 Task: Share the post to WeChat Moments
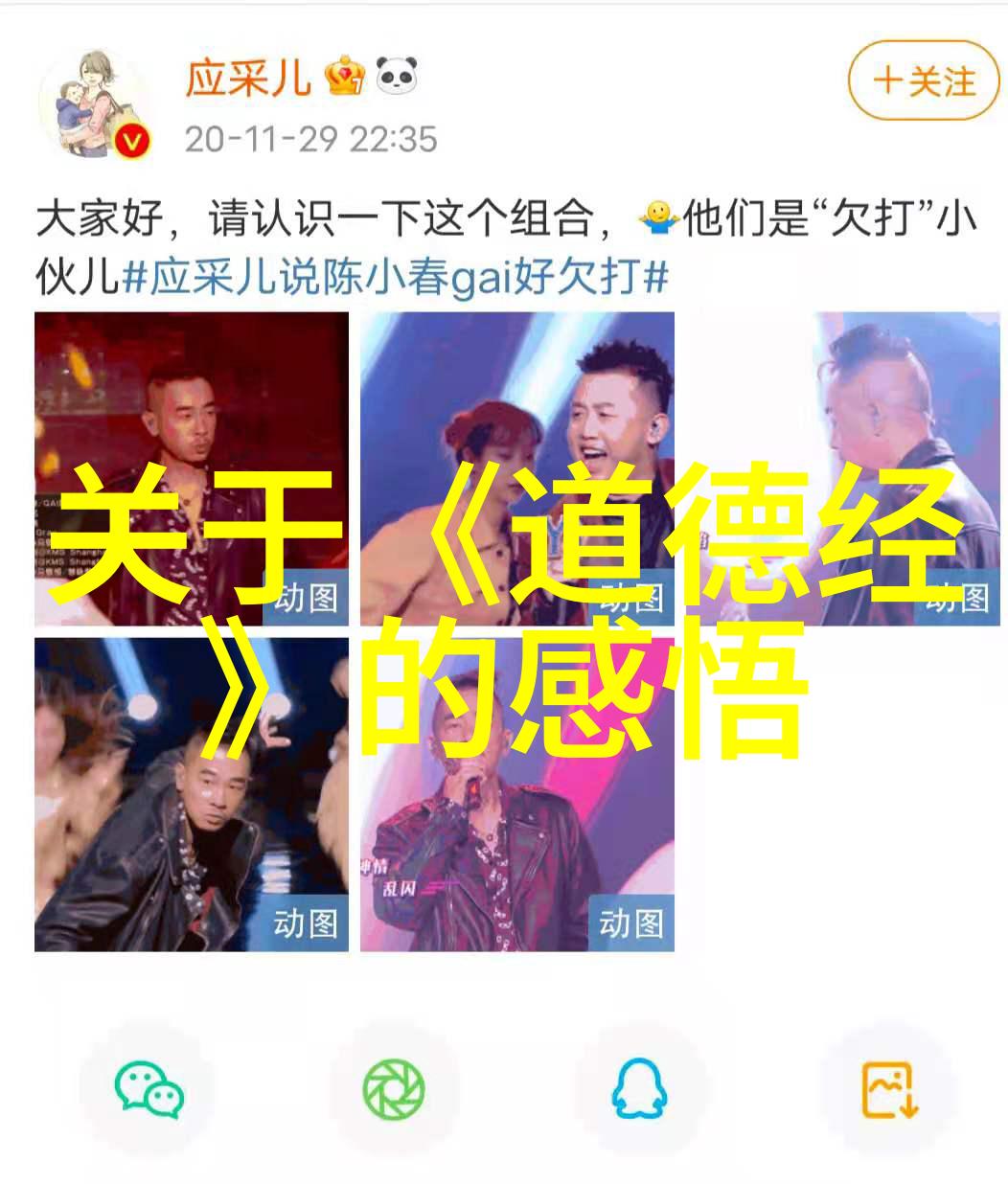pos(394,1089)
